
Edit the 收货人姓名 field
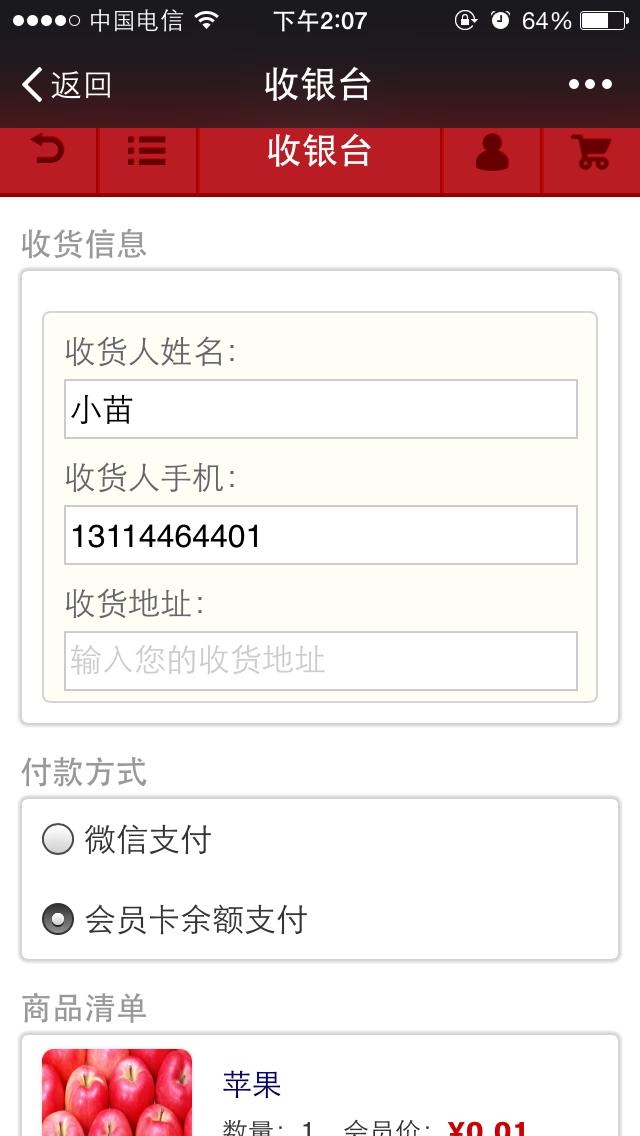[x=320, y=409]
